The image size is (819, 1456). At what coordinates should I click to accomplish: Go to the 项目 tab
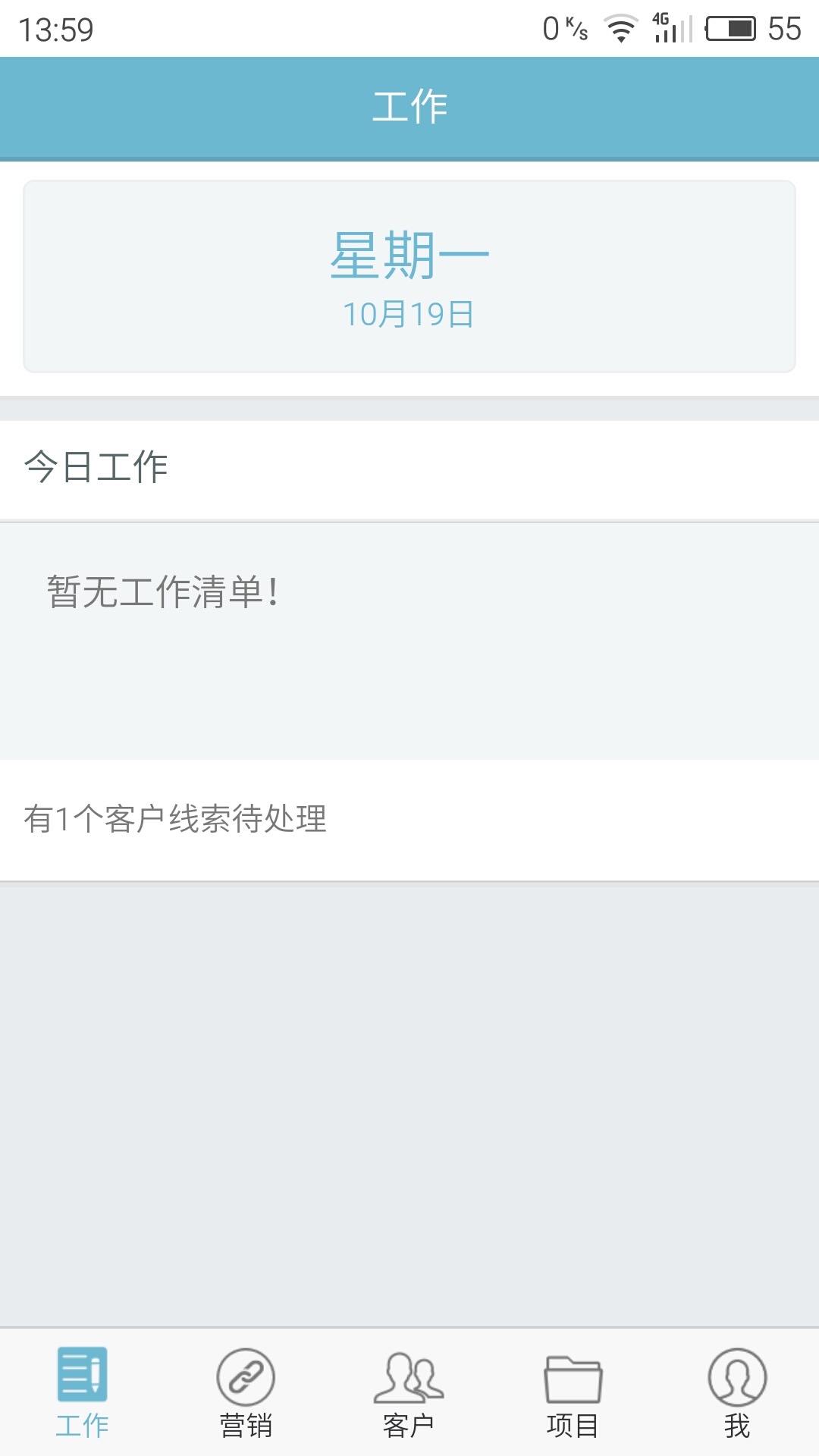pos(573,1393)
